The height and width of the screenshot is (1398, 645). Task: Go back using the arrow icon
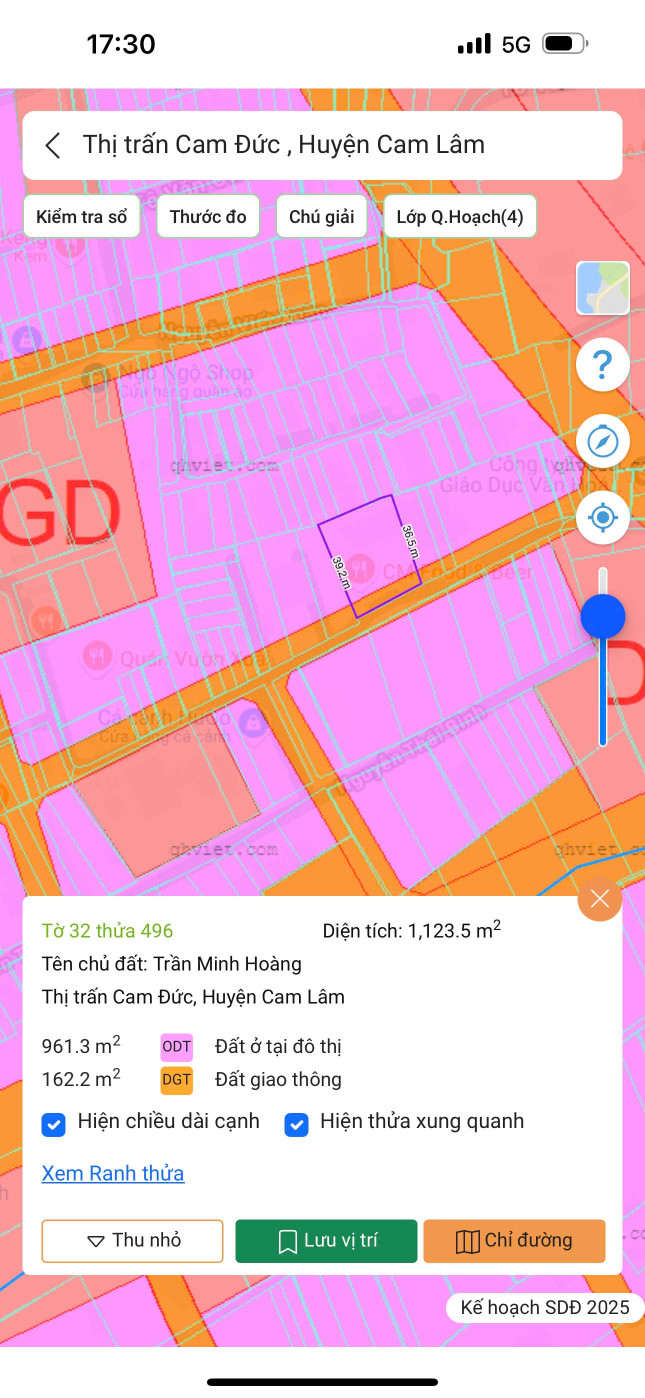[54, 145]
